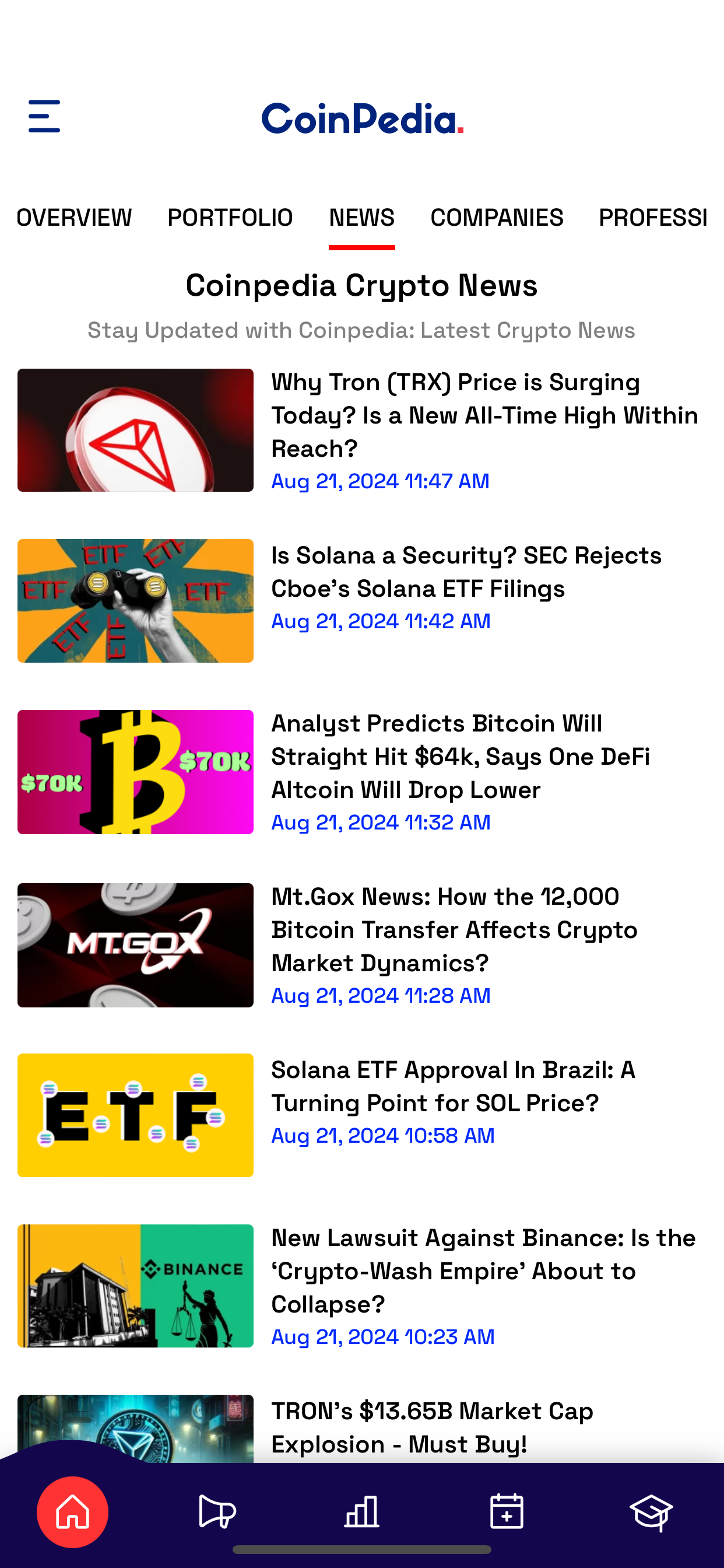The height and width of the screenshot is (1568, 724).
Task: Switch to the Overview tab
Action: (74, 218)
